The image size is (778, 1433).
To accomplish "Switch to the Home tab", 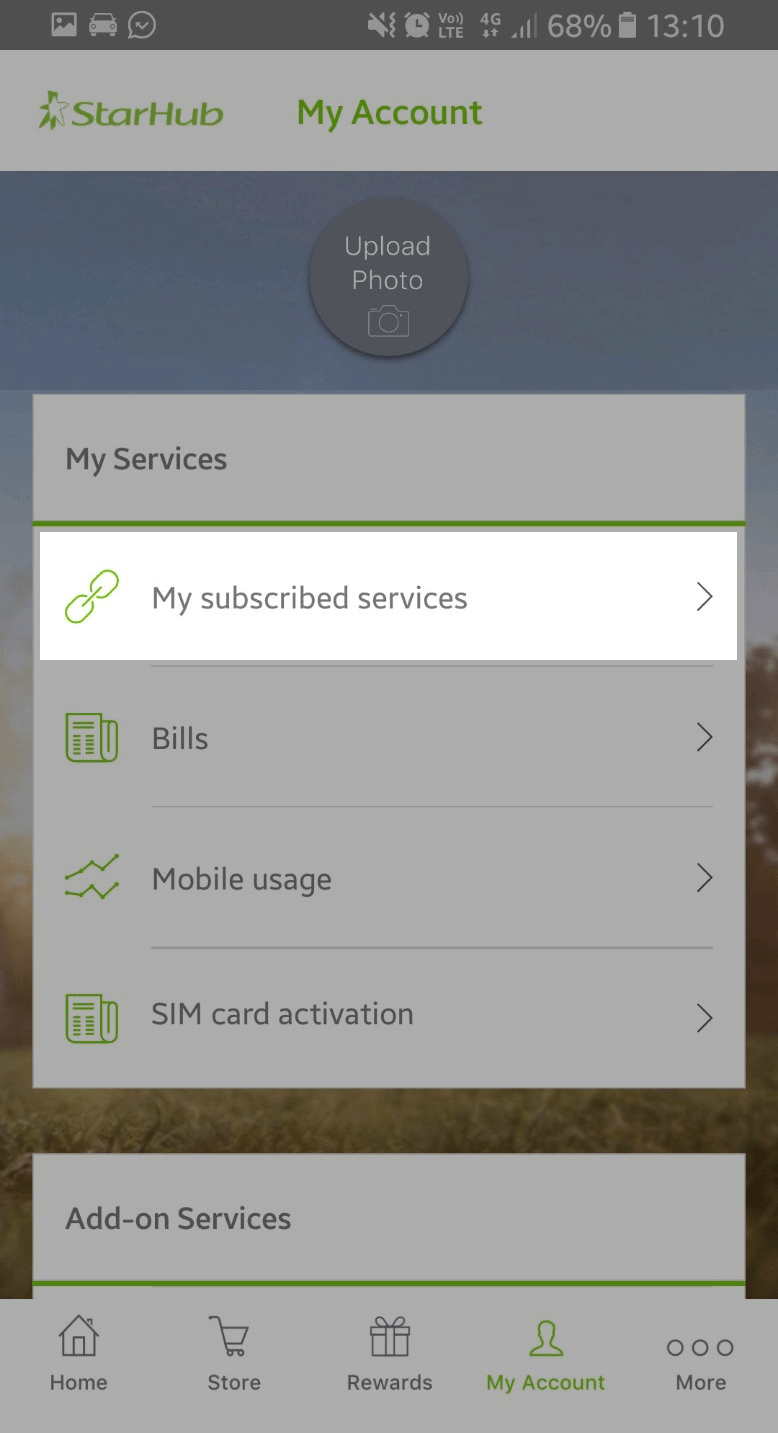I will [x=78, y=1355].
